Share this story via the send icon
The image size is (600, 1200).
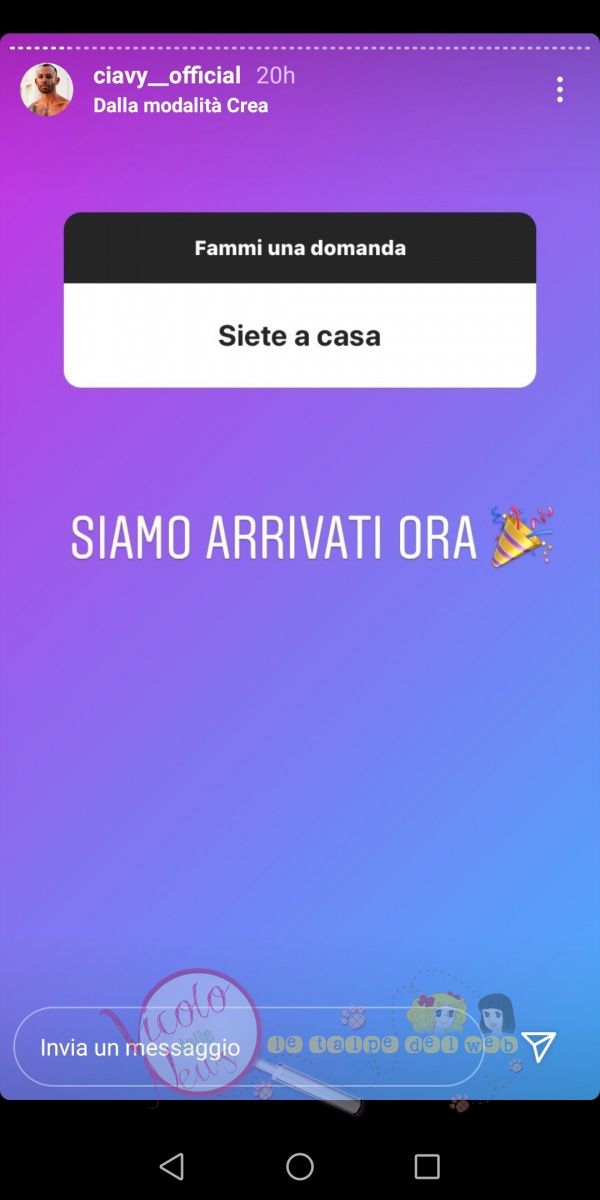[x=538, y=1047]
